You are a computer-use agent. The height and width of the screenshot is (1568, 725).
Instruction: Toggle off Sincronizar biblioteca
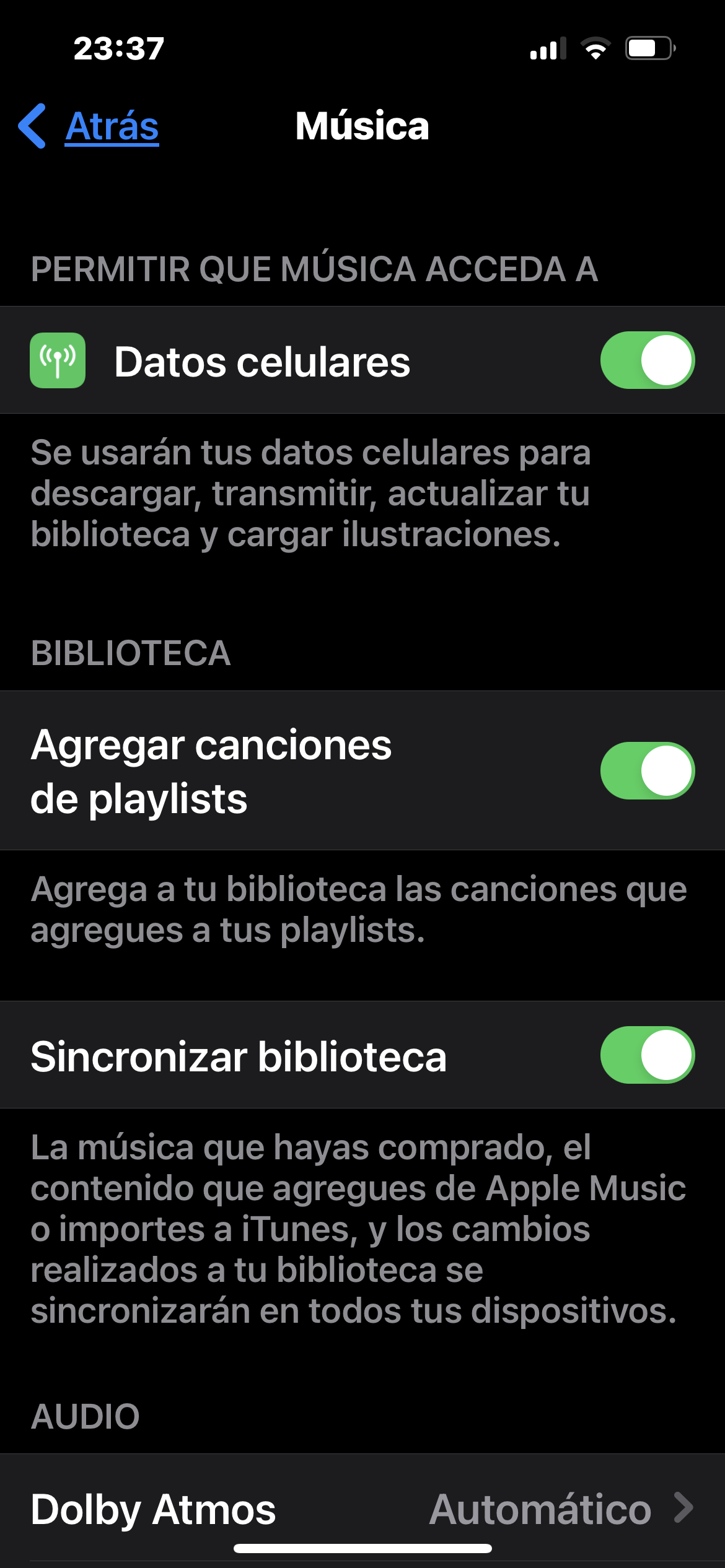647,1055
